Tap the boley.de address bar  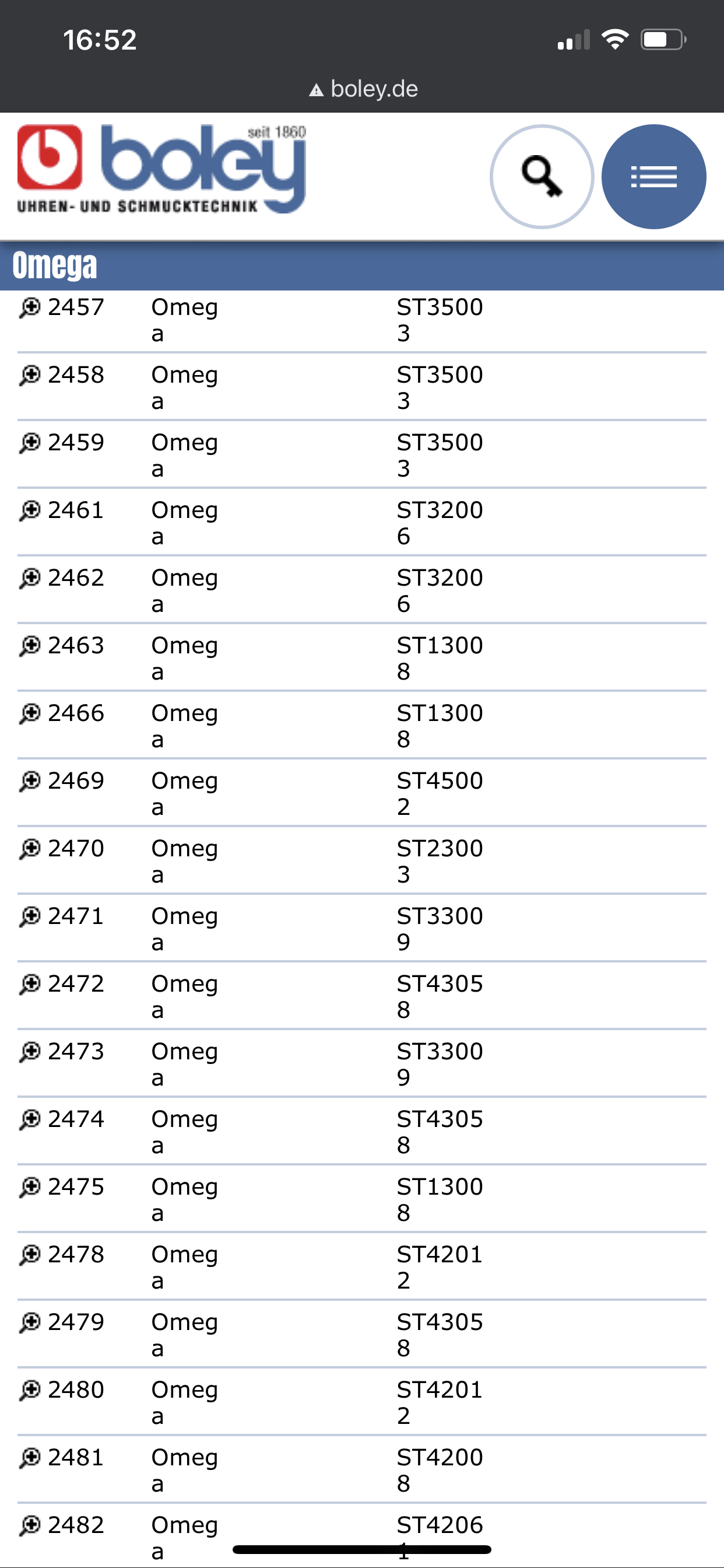click(363, 89)
